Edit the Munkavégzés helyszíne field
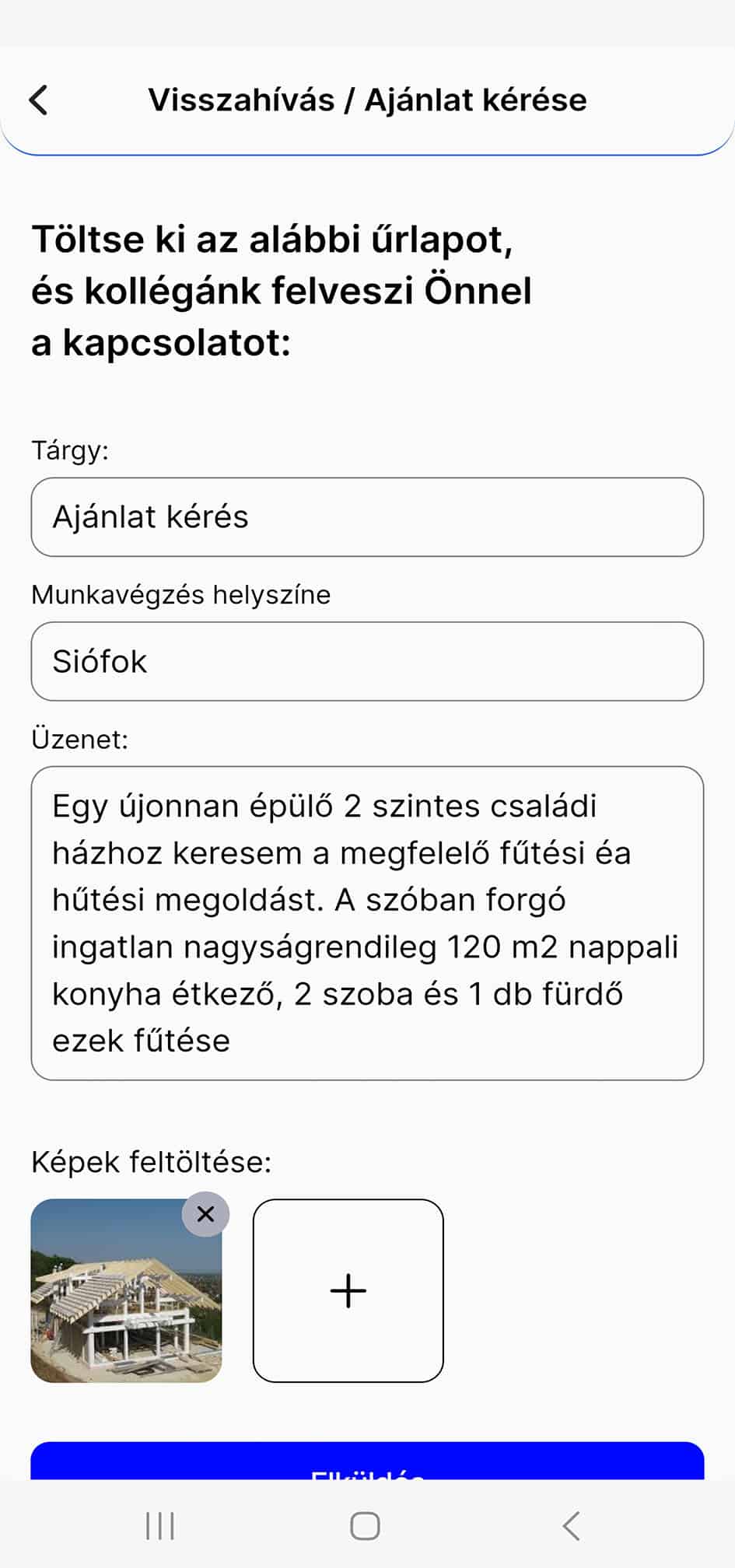 [367, 661]
